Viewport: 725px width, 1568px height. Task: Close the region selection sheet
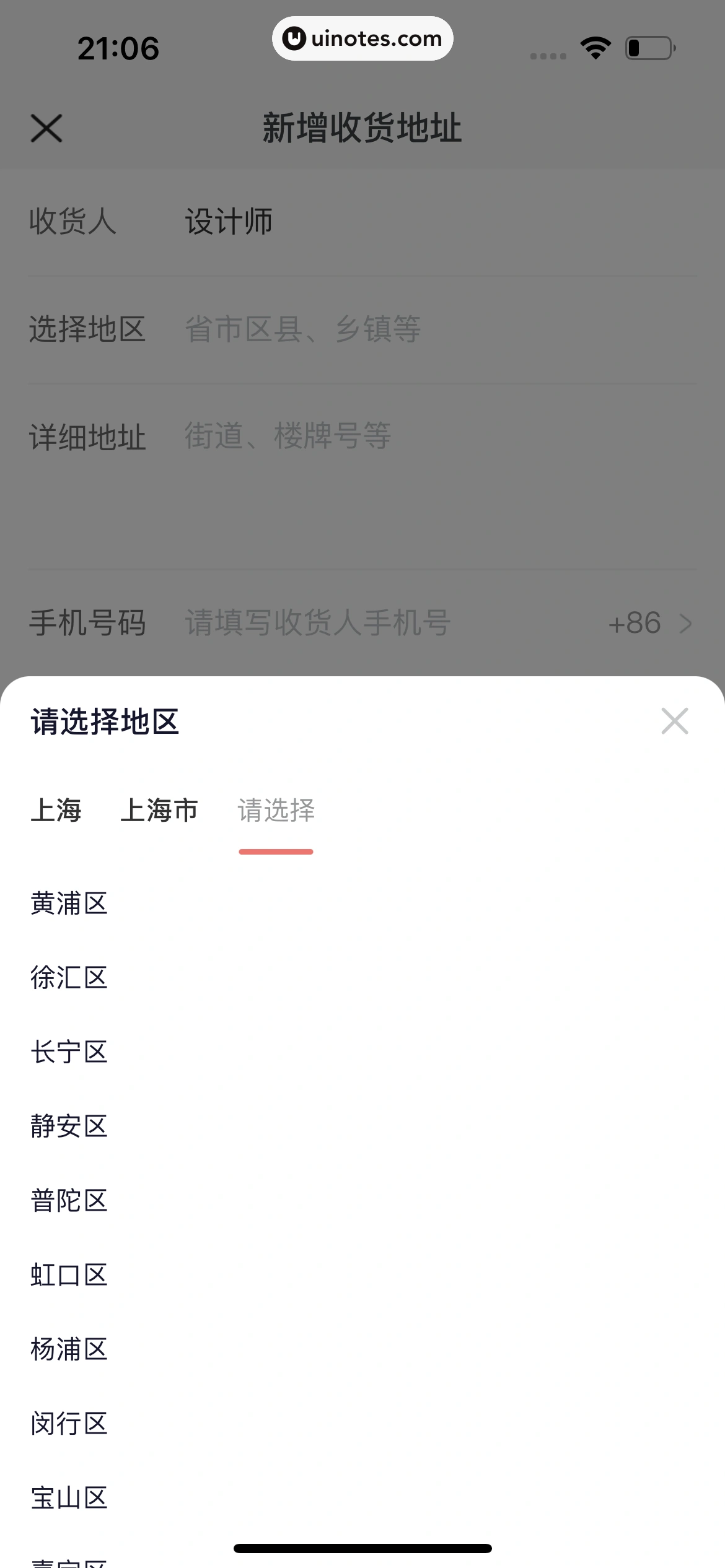[674, 721]
